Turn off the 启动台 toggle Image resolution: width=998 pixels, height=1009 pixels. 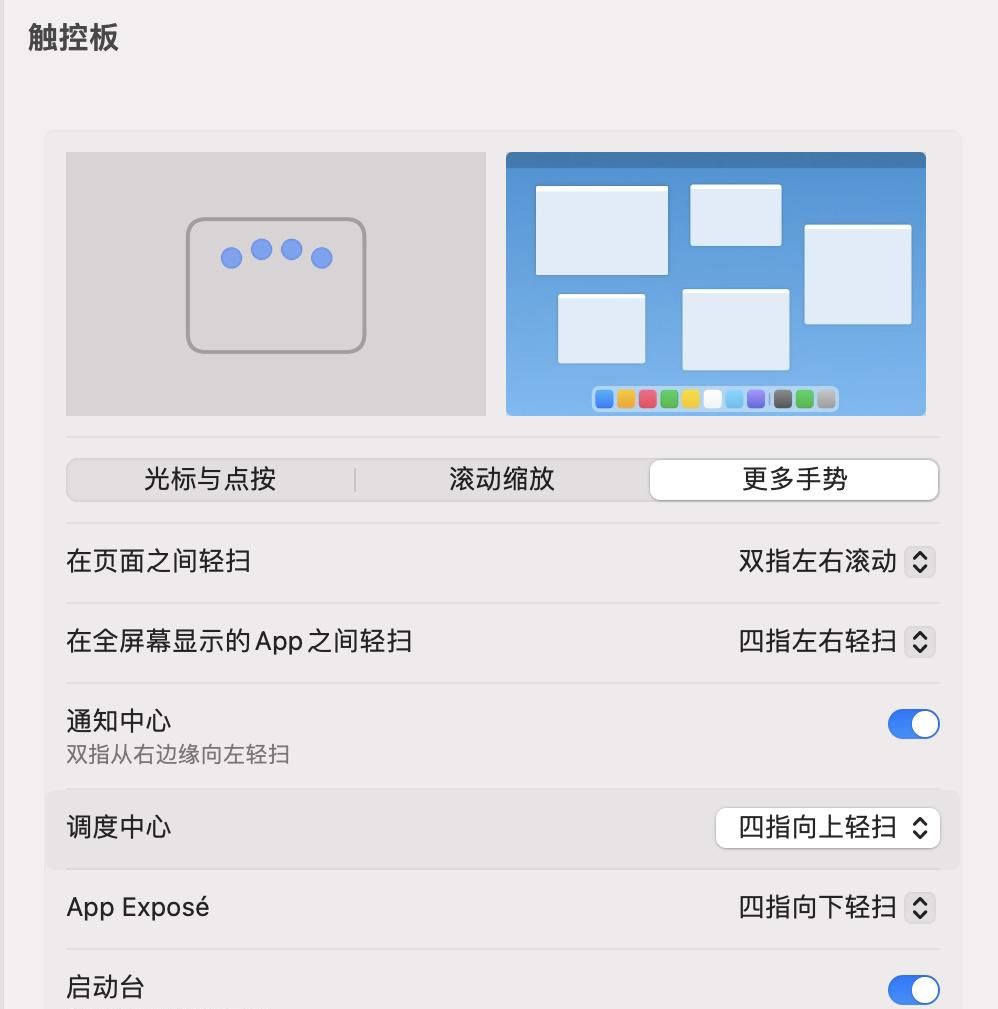tap(912, 990)
